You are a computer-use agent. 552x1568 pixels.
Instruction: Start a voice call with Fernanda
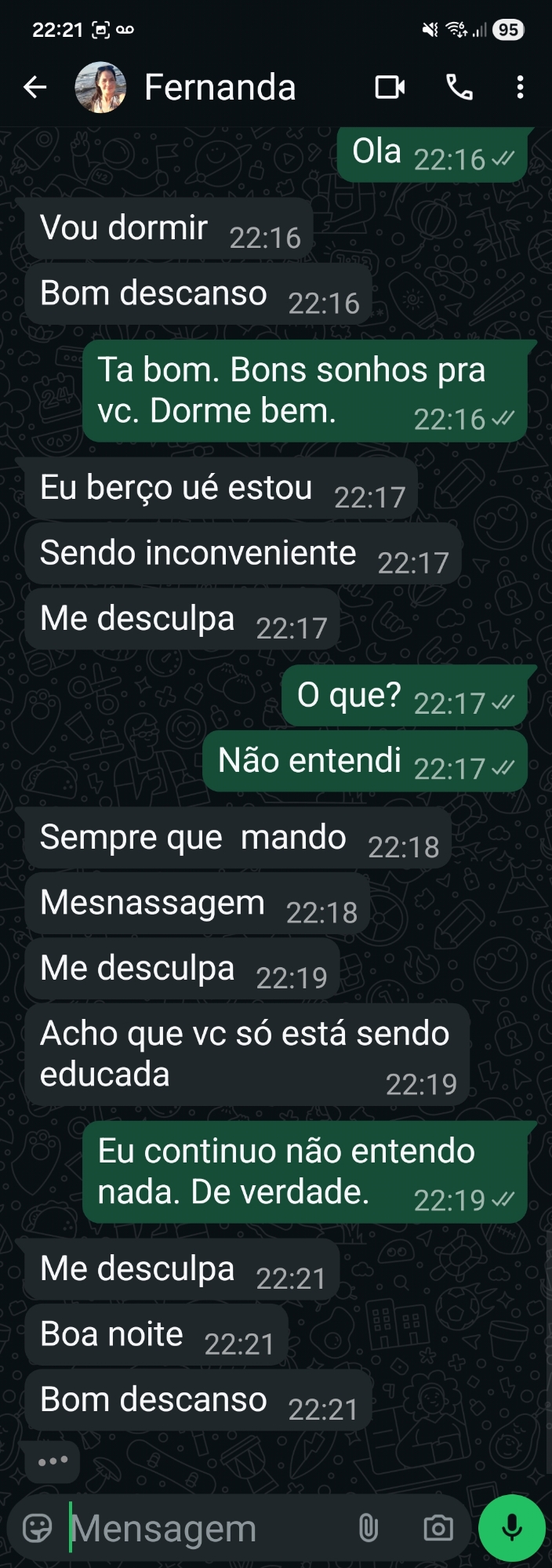pos(459,87)
